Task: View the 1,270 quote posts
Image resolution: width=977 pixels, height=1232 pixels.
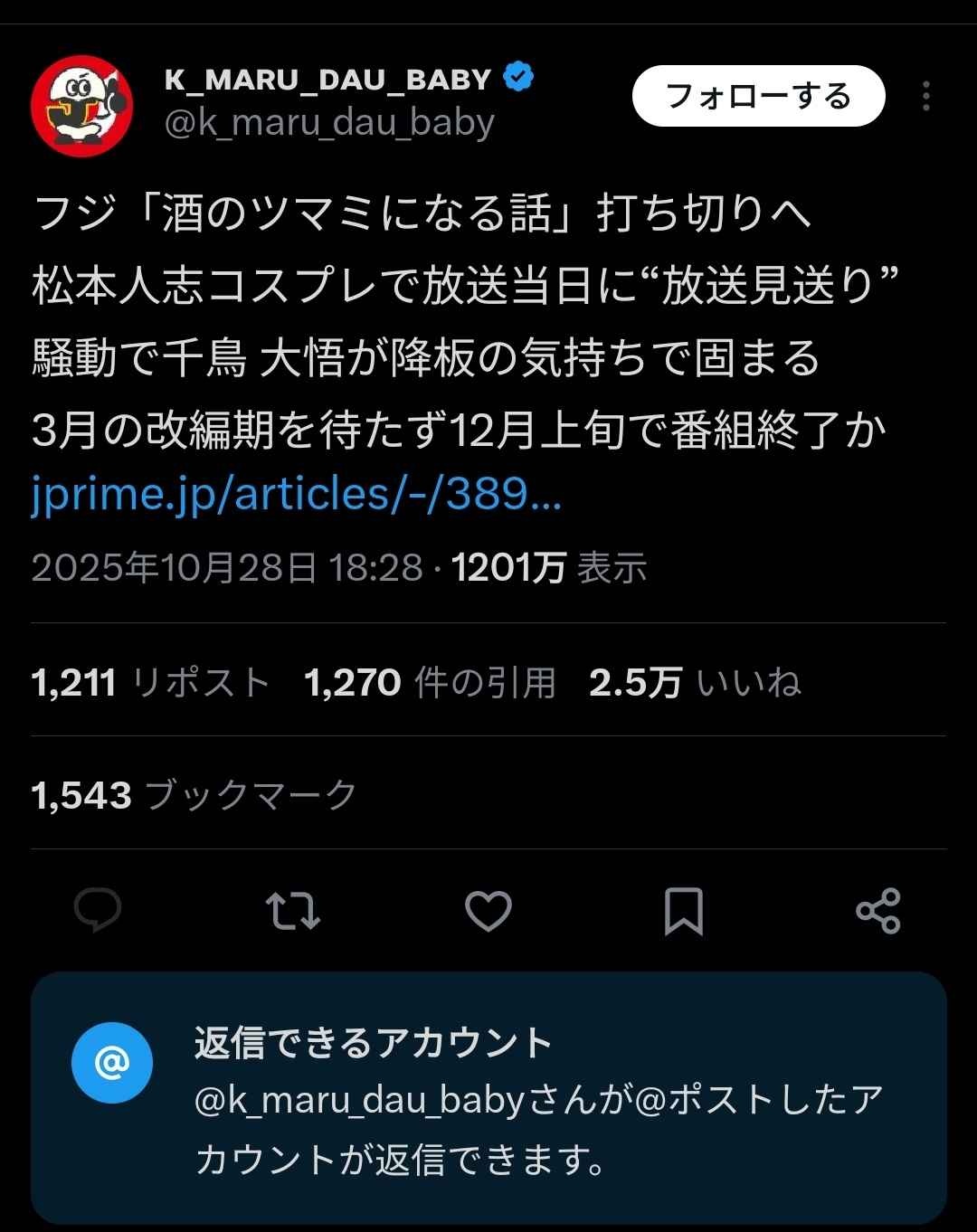Action: click(430, 683)
